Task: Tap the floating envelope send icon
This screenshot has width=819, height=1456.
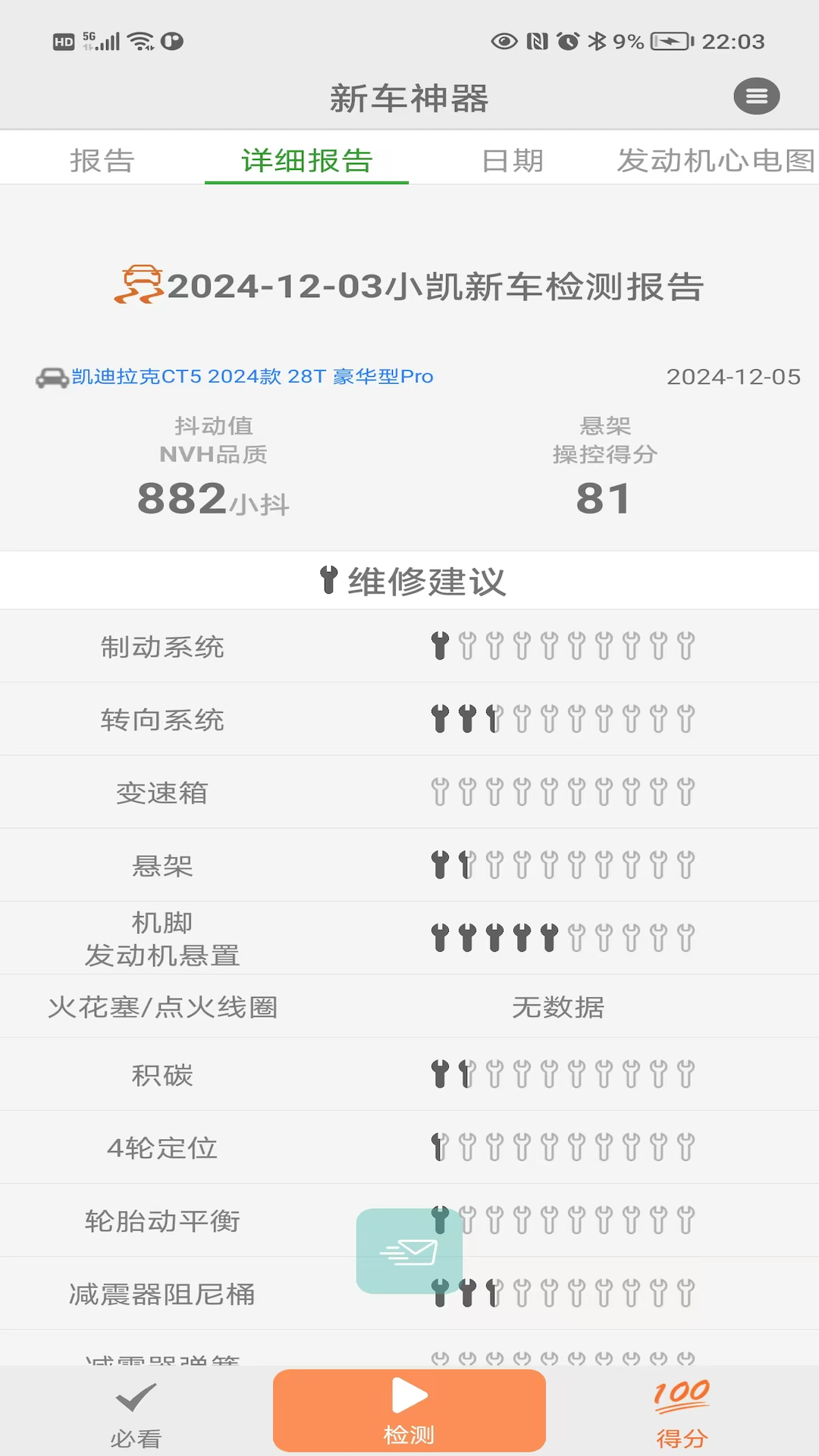Action: [409, 1250]
